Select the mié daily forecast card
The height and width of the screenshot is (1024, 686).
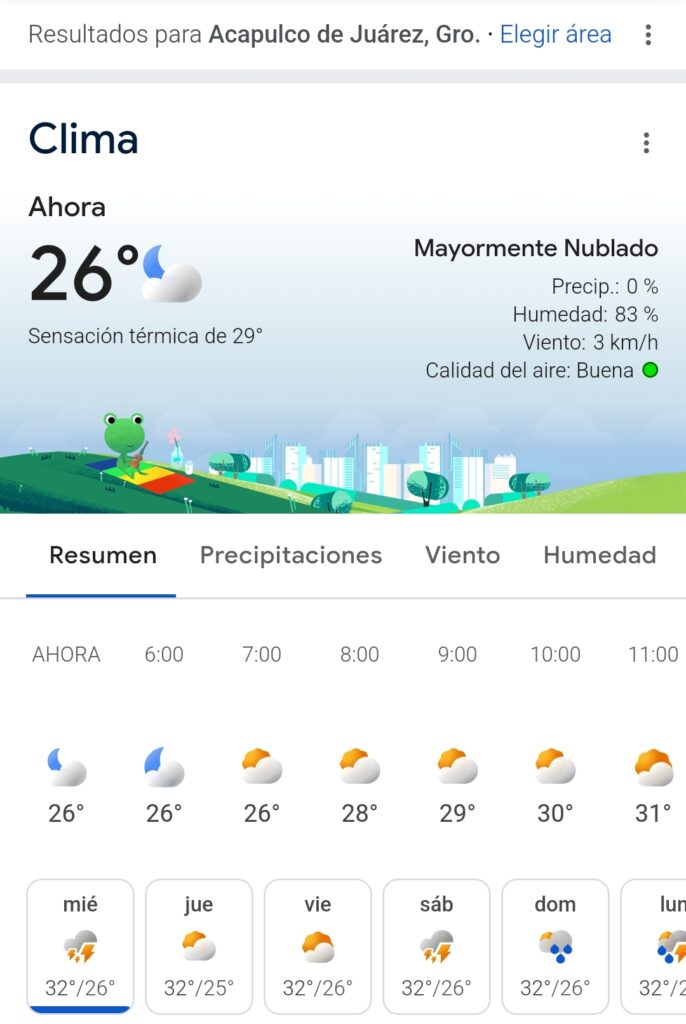click(80, 945)
